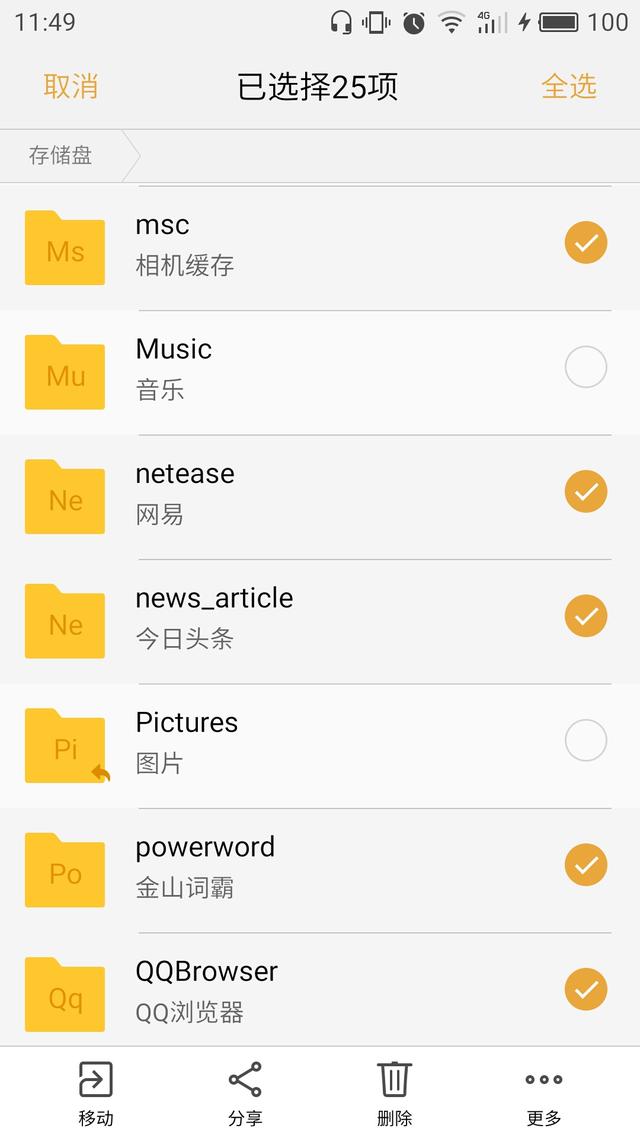Open the 存储盘 breadcrumb
Image resolution: width=640 pixels, height=1138 pixels.
pos(60,155)
